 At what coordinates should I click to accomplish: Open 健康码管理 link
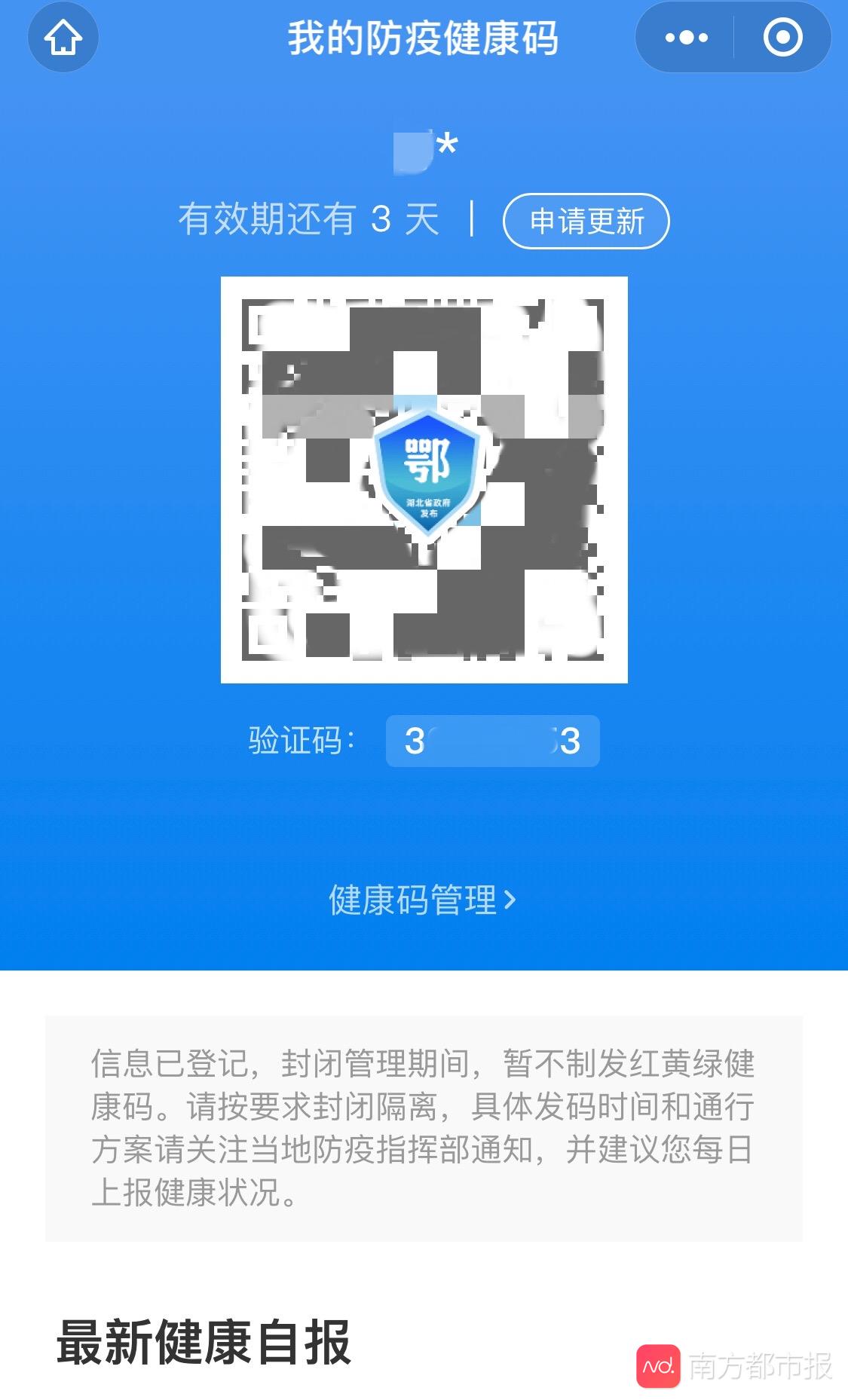[x=423, y=900]
